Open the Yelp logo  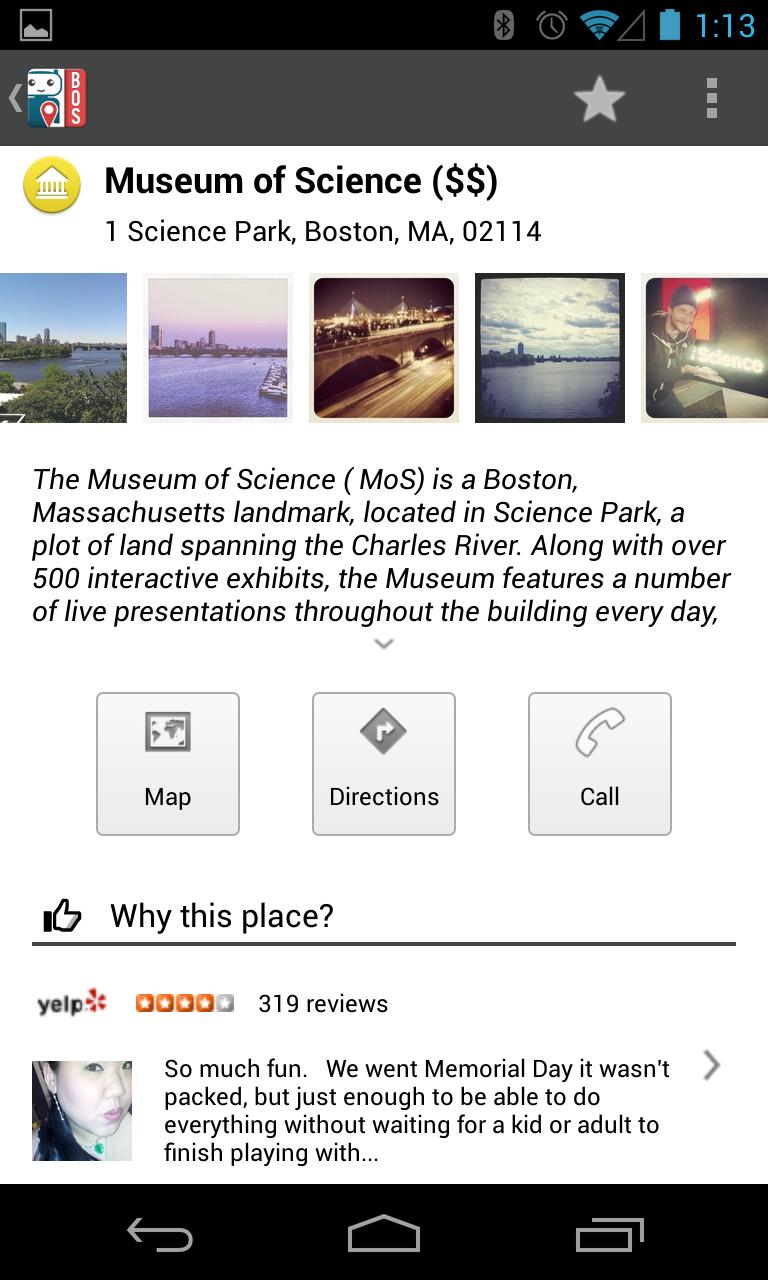point(69,1003)
